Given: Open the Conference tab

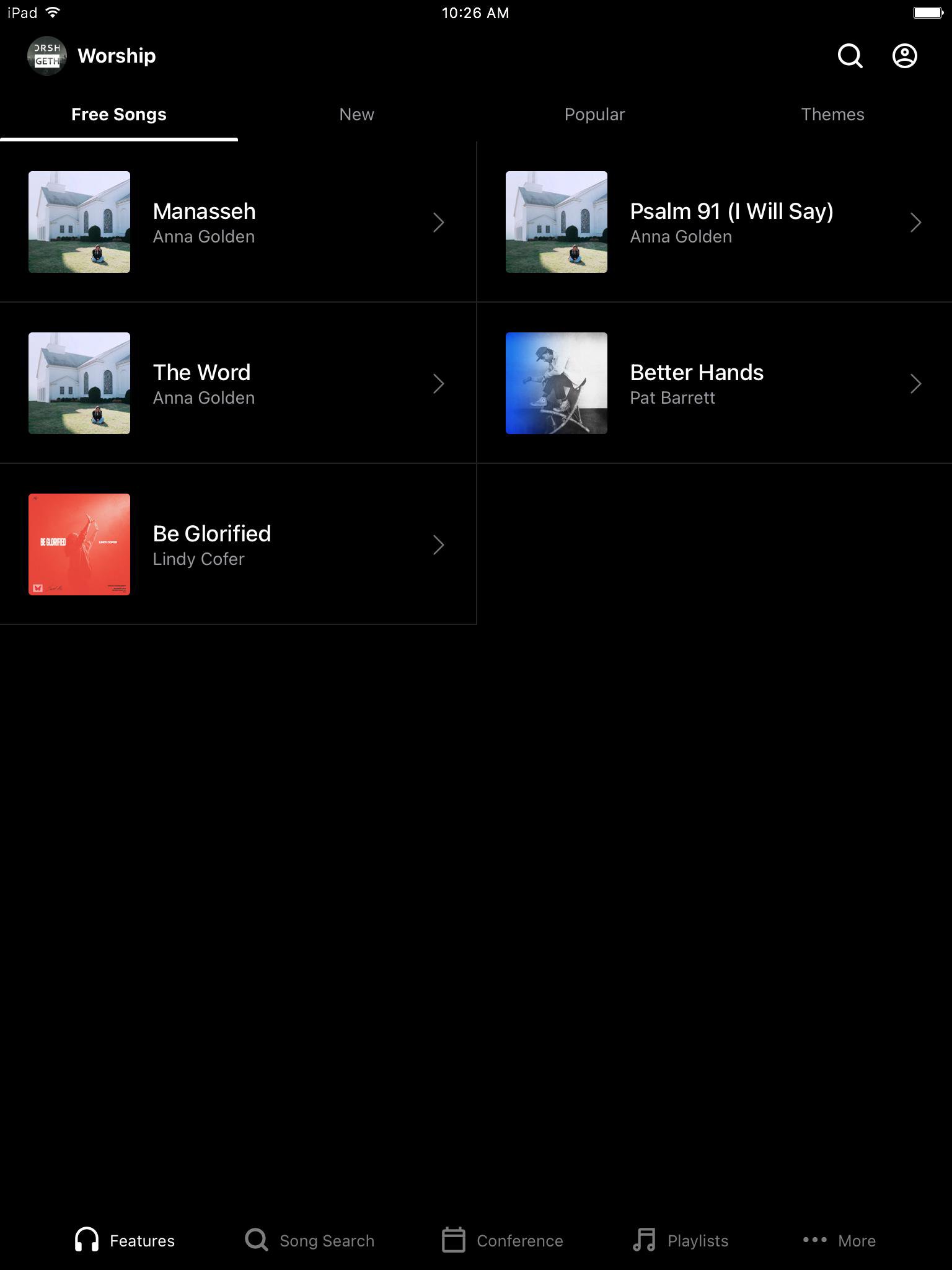Looking at the screenshot, I should pos(503,1240).
